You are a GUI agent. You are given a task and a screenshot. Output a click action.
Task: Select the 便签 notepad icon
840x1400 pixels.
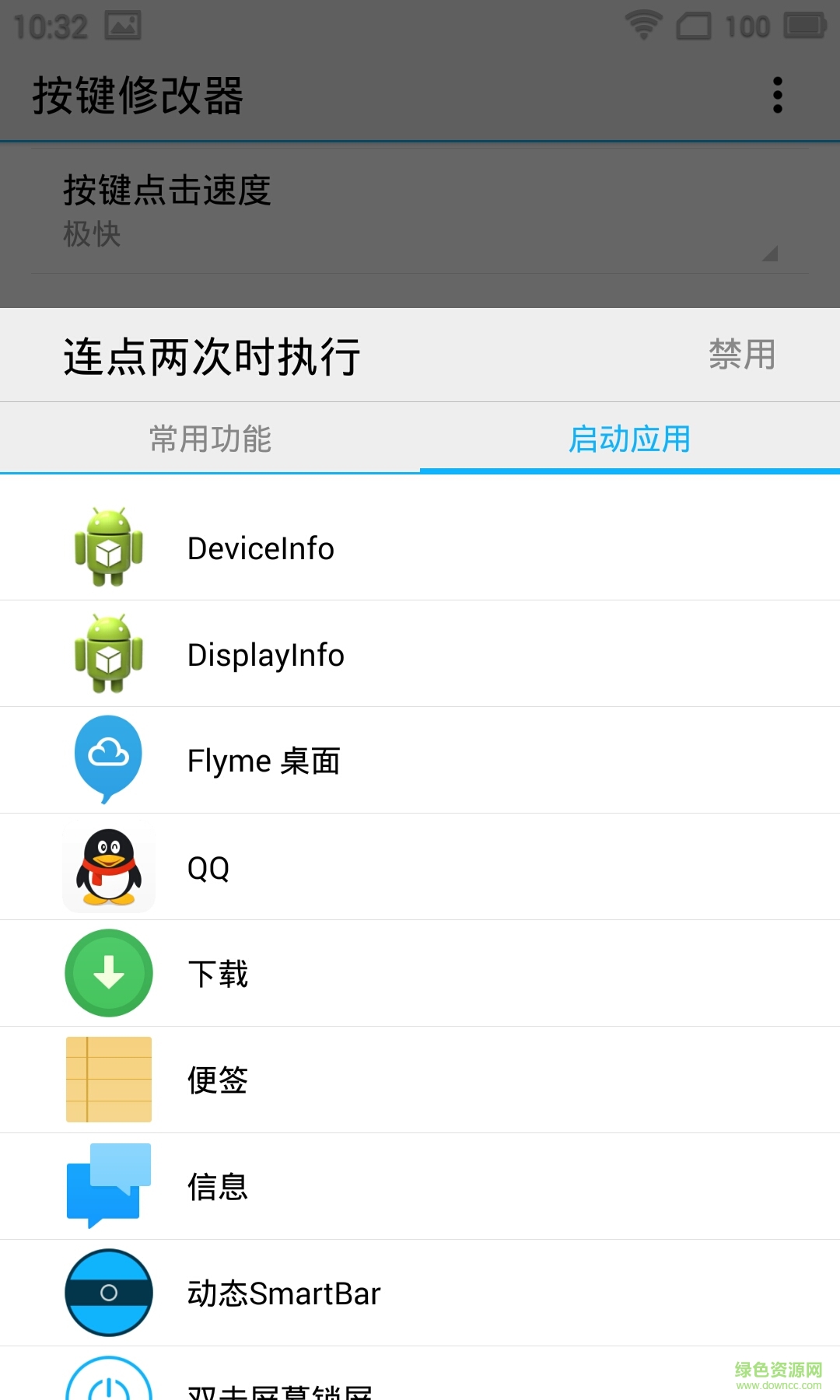(108, 1079)
